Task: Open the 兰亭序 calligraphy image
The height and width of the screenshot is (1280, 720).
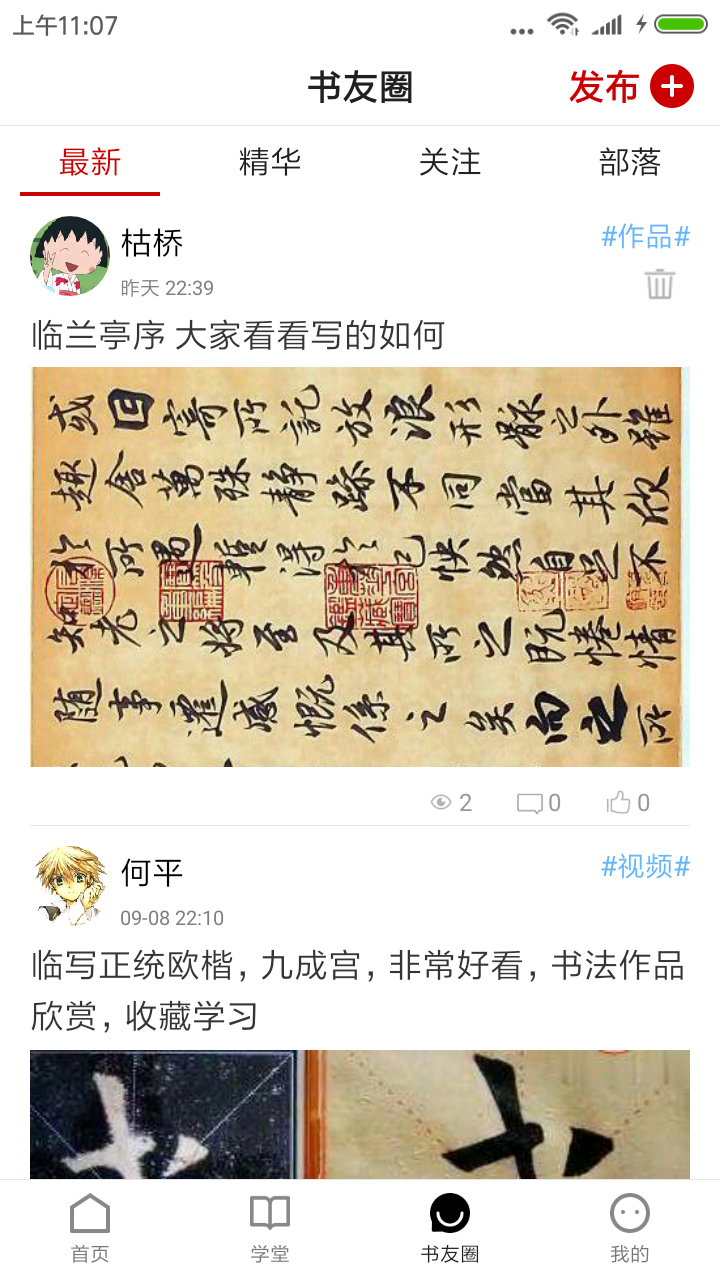Action: (360, 566)
